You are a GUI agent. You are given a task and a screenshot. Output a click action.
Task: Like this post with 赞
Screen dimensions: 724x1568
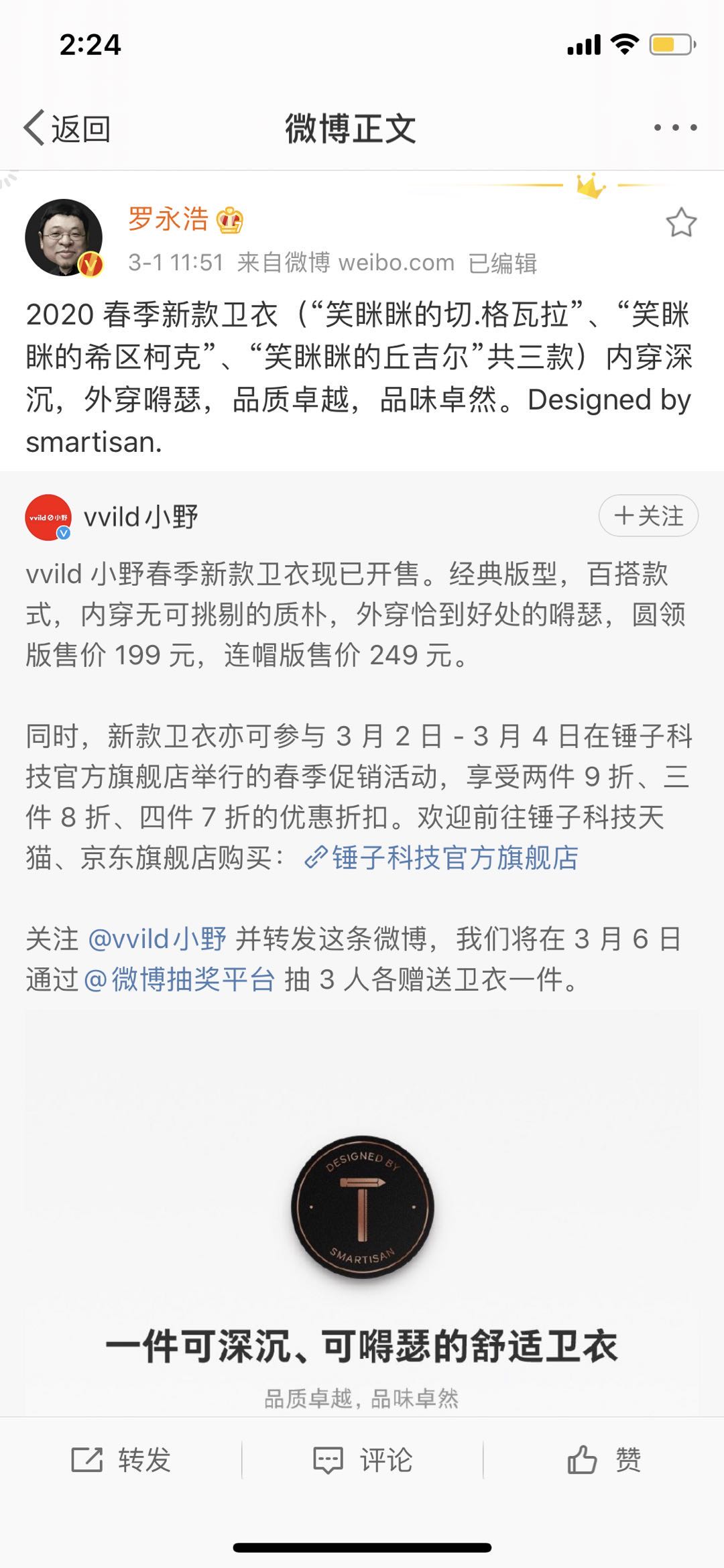click(603, 1459)
